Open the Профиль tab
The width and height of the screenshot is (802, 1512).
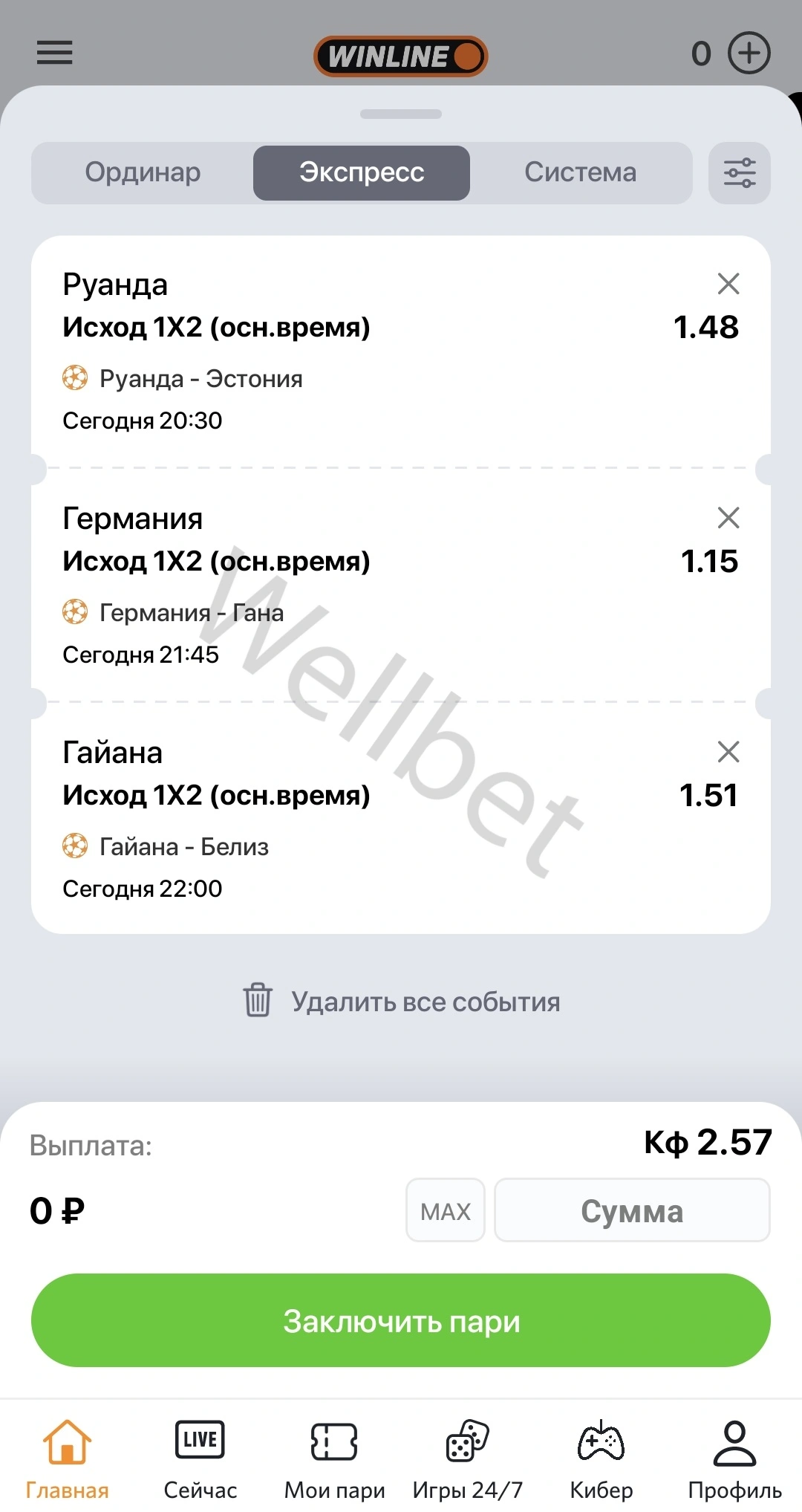tap(734, 1458)
